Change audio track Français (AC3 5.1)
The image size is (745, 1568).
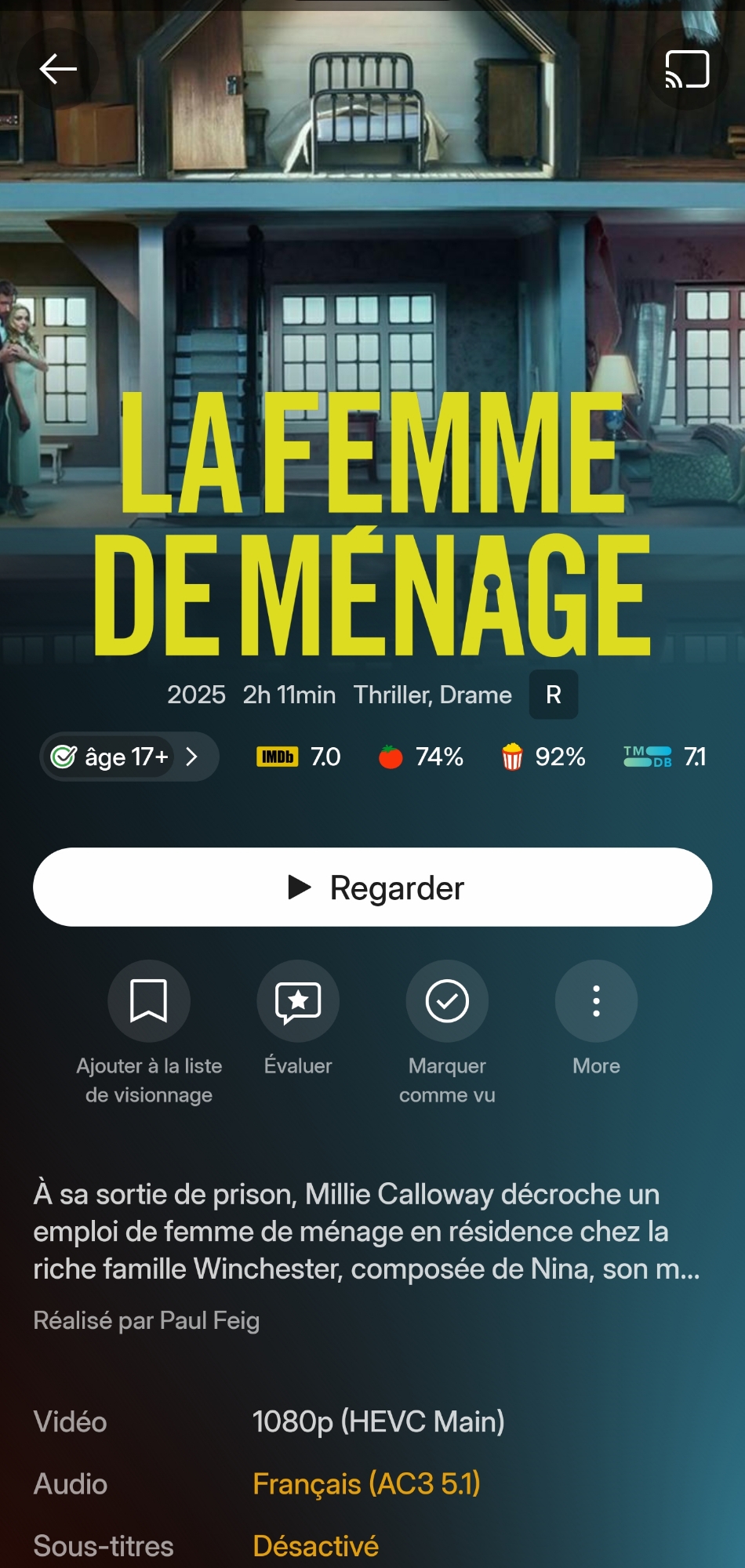(366, 1483)
